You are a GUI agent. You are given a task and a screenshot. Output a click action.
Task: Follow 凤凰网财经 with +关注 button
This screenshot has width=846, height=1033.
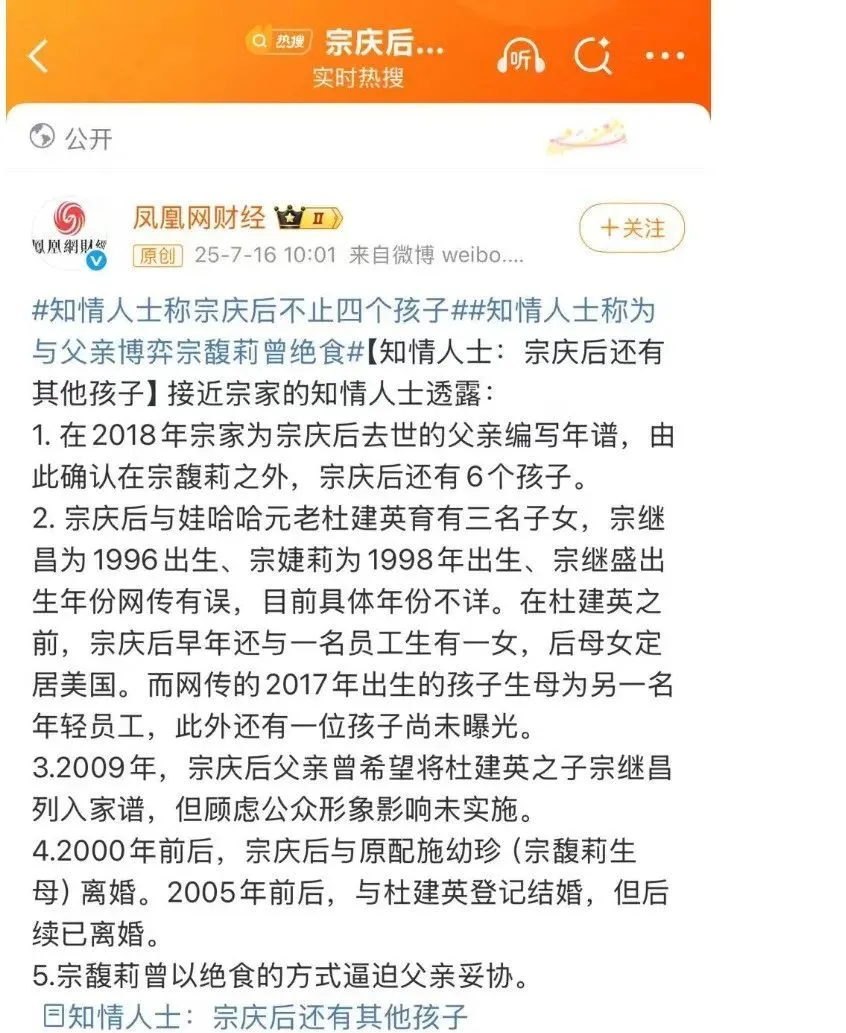(x=632, y=229)
